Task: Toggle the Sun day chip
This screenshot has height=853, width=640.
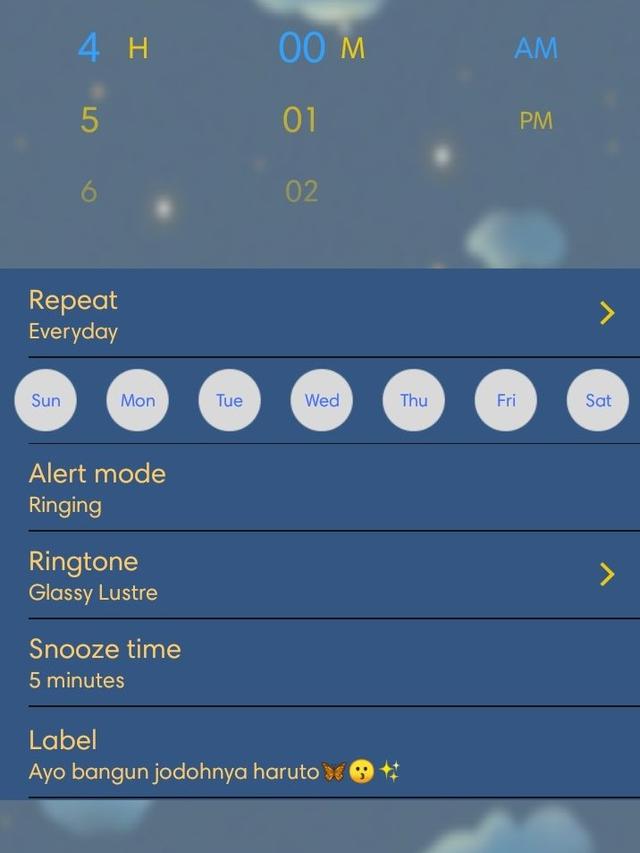Action: coord(45,400)
